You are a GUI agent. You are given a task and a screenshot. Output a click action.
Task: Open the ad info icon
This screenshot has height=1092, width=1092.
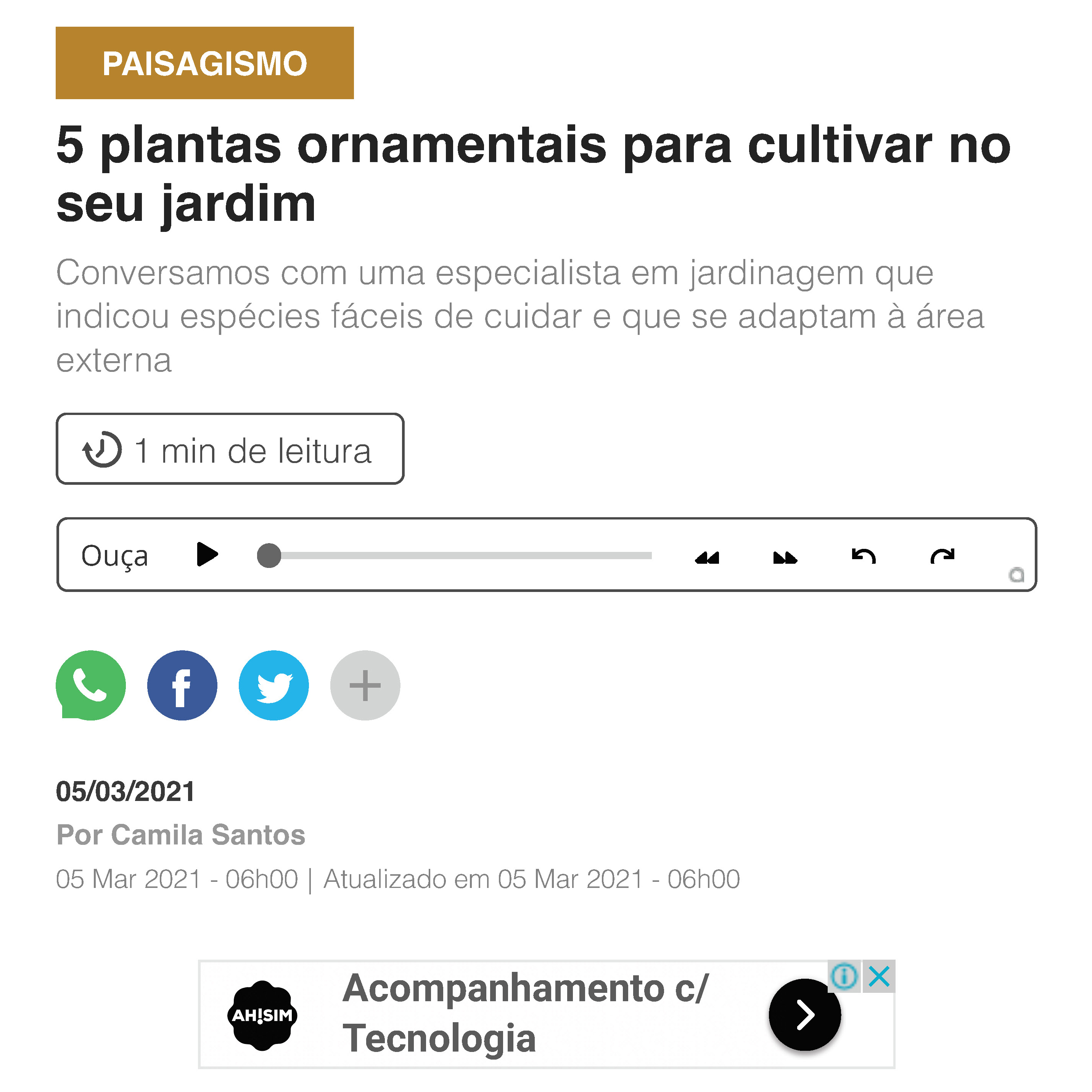click(844, 976)
